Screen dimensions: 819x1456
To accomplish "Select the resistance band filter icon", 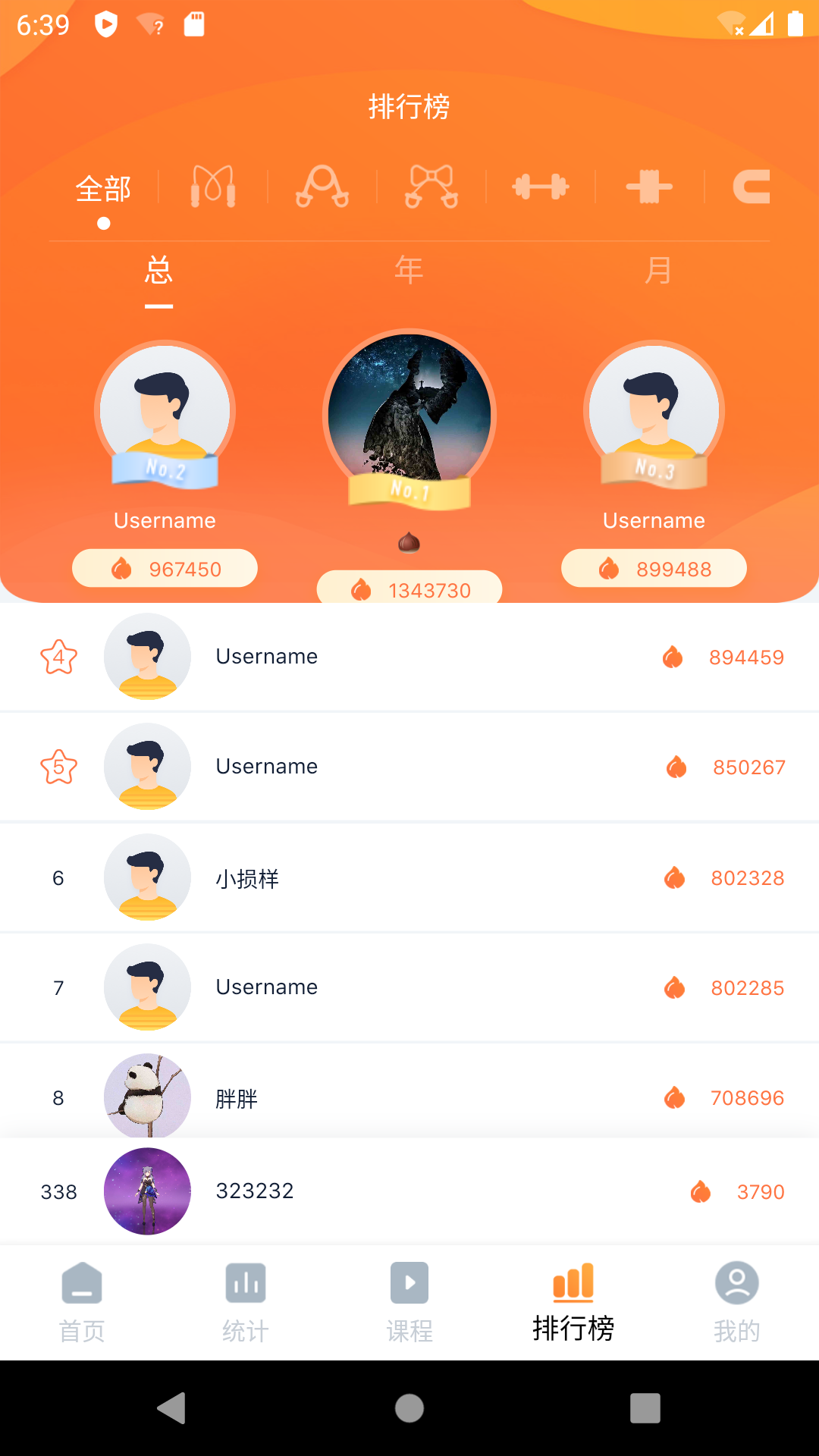I will point(322,187).
